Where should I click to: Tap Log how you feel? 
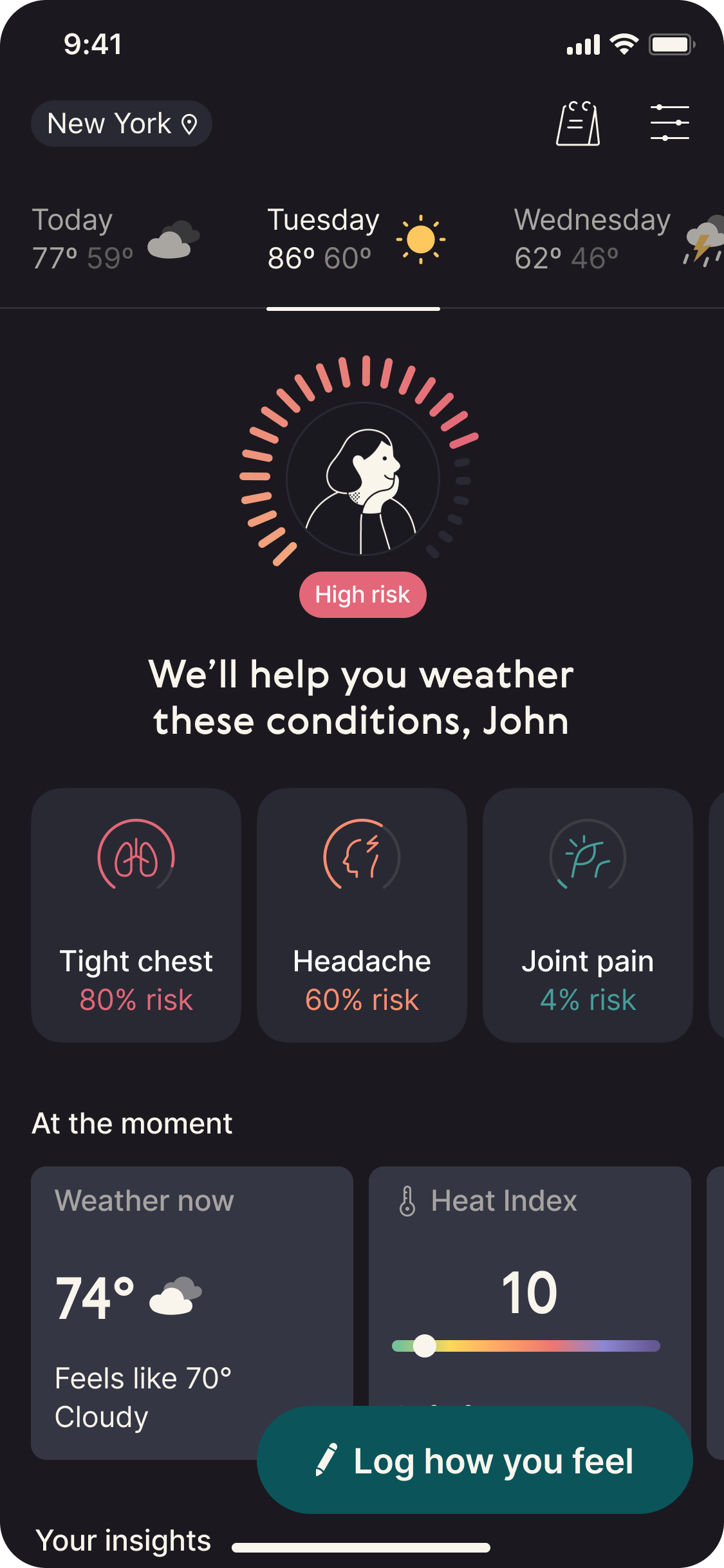click(x=475, y=1460)
